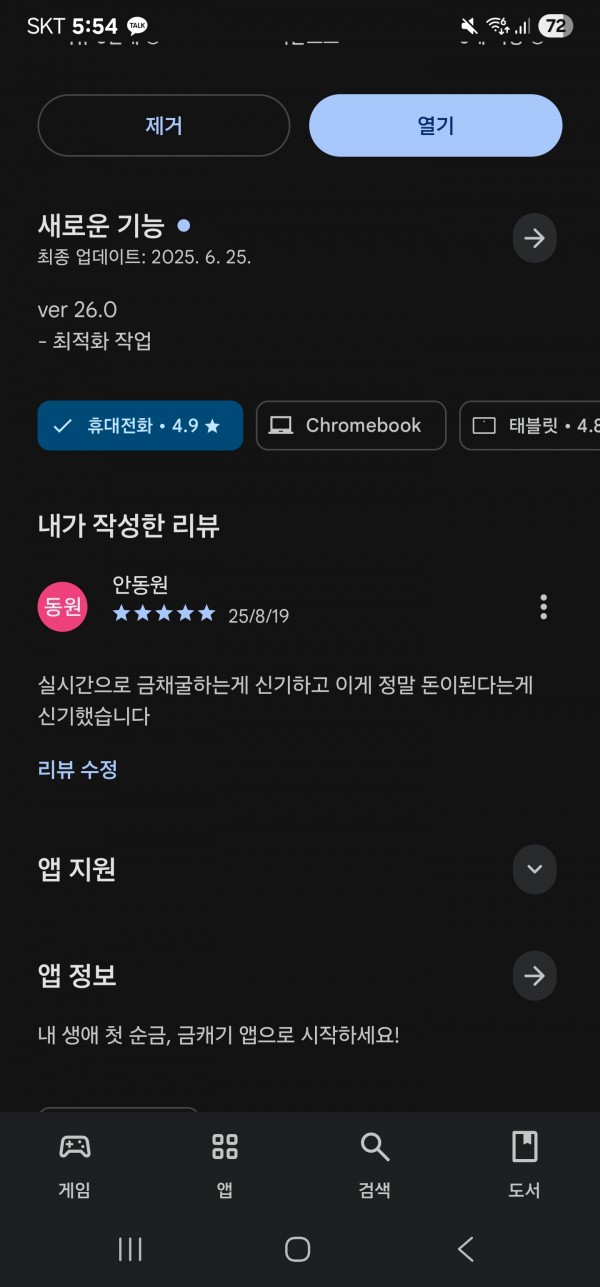Select the 휴대전화 rating chip
The width and height of the screenshot is (600, 1287).
[140, 426]
